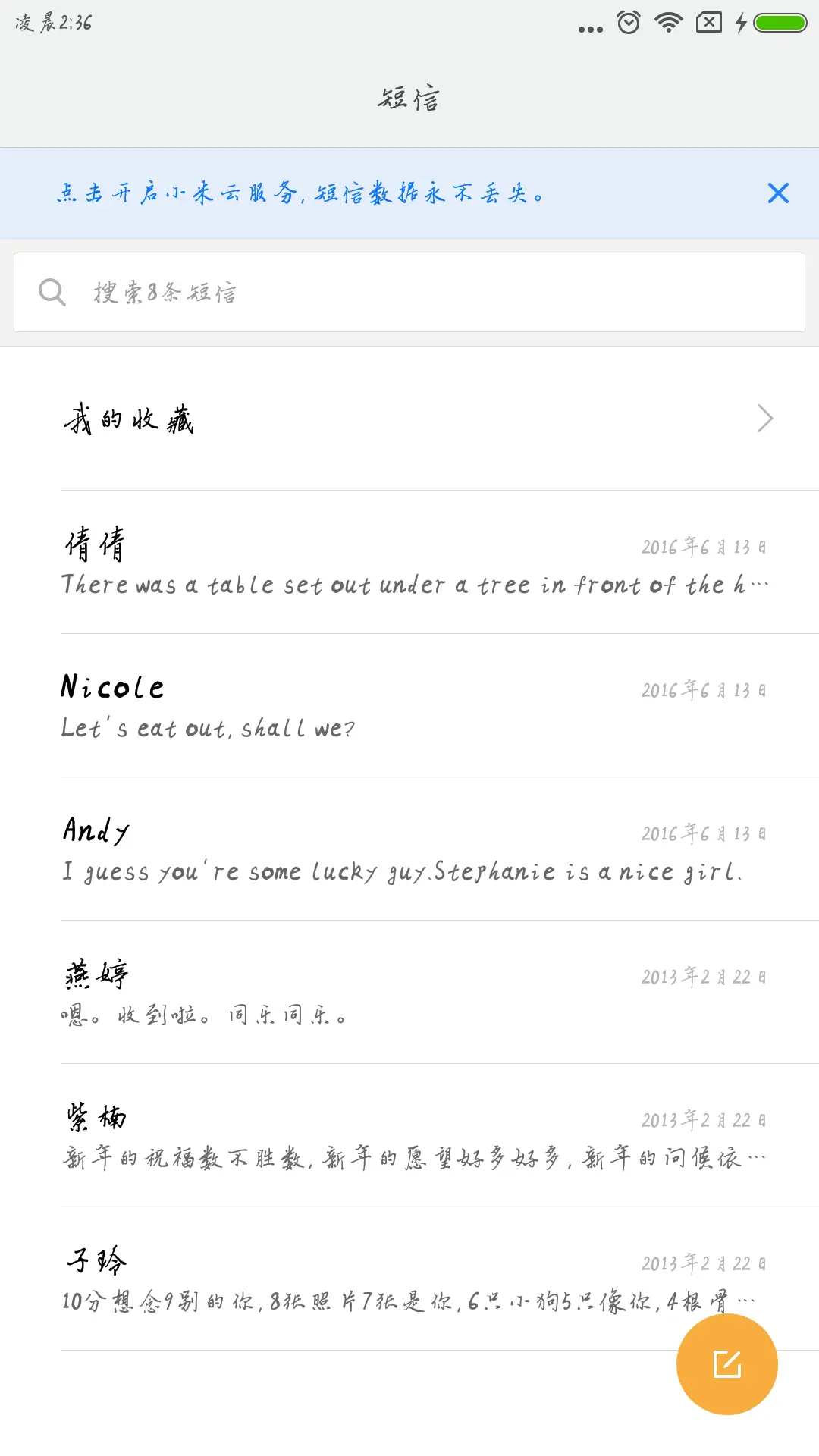Tap the 短信 title at the top
The width and height of the screenshot is (819, 1456).
tap(409, 97)
